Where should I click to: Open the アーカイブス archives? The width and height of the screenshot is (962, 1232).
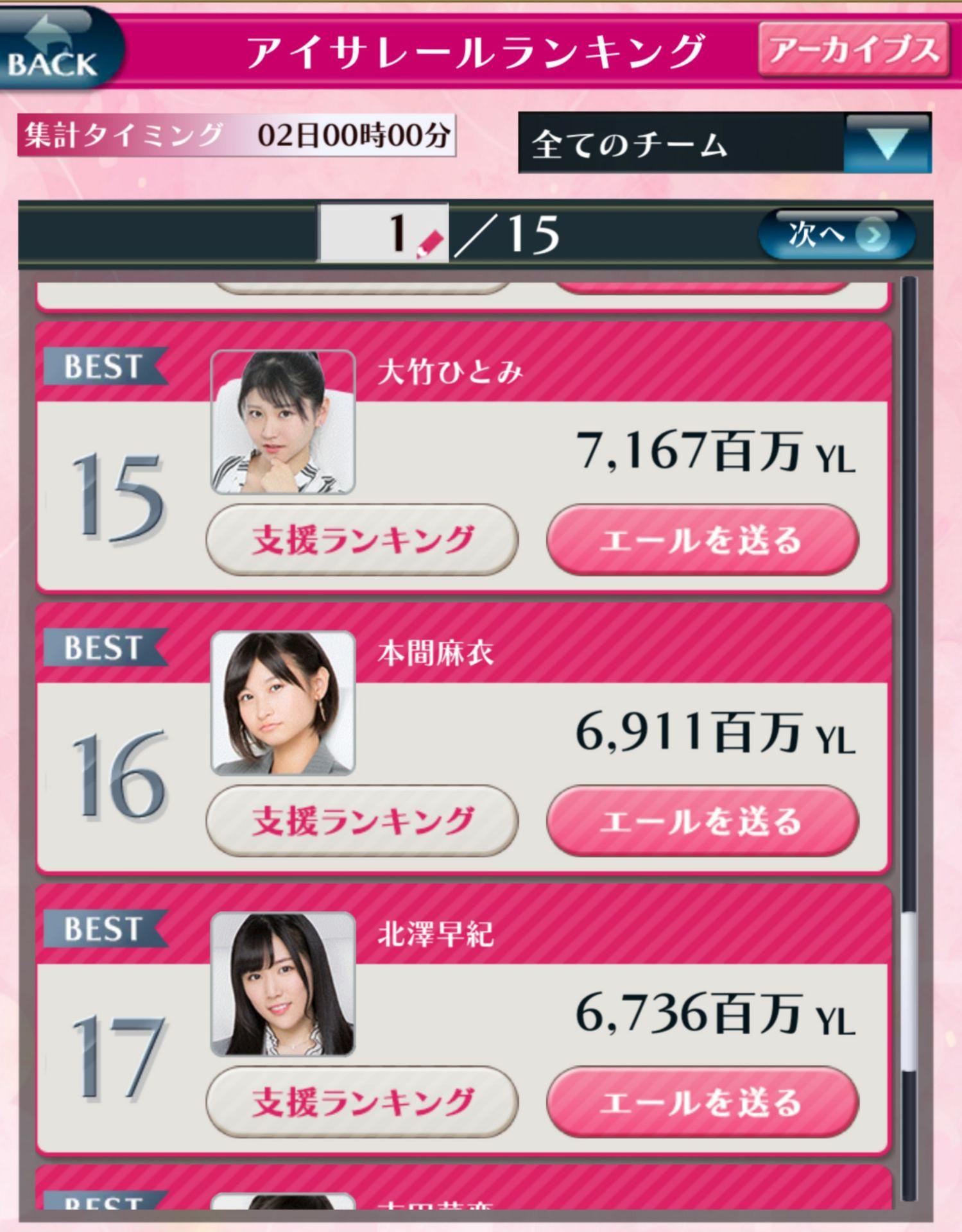853,49
